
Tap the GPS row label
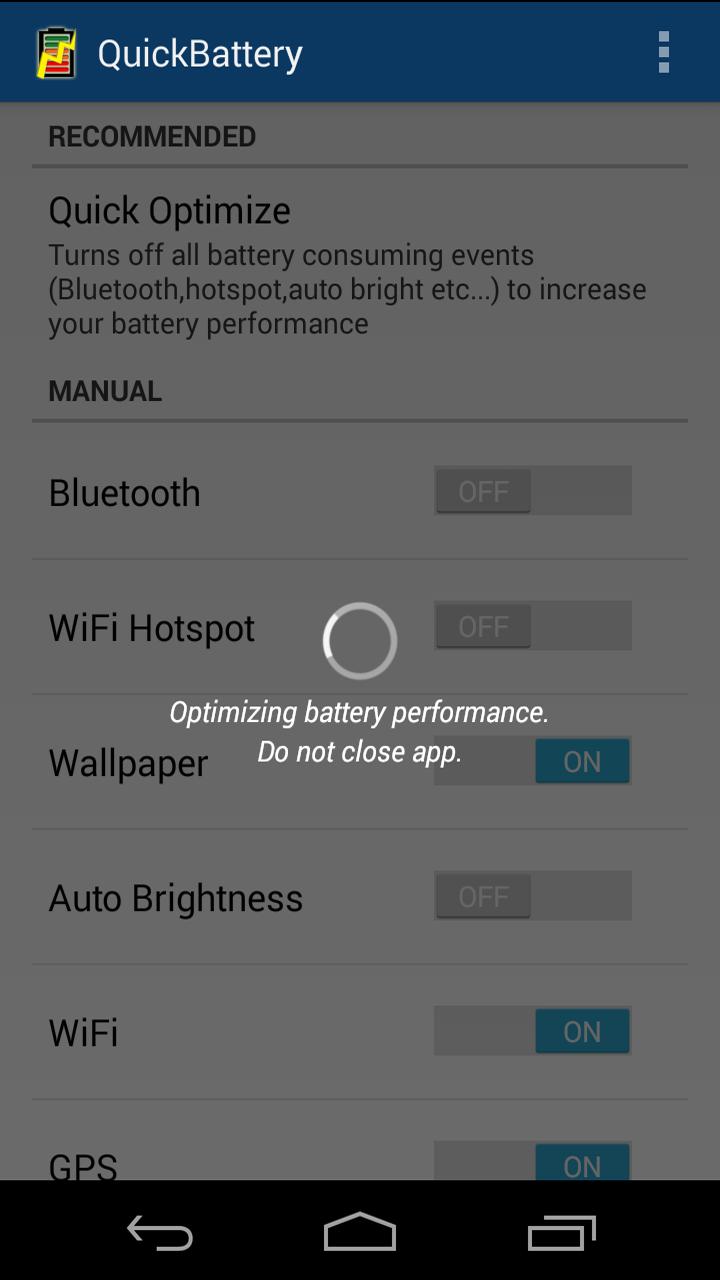pos(83,1163)
